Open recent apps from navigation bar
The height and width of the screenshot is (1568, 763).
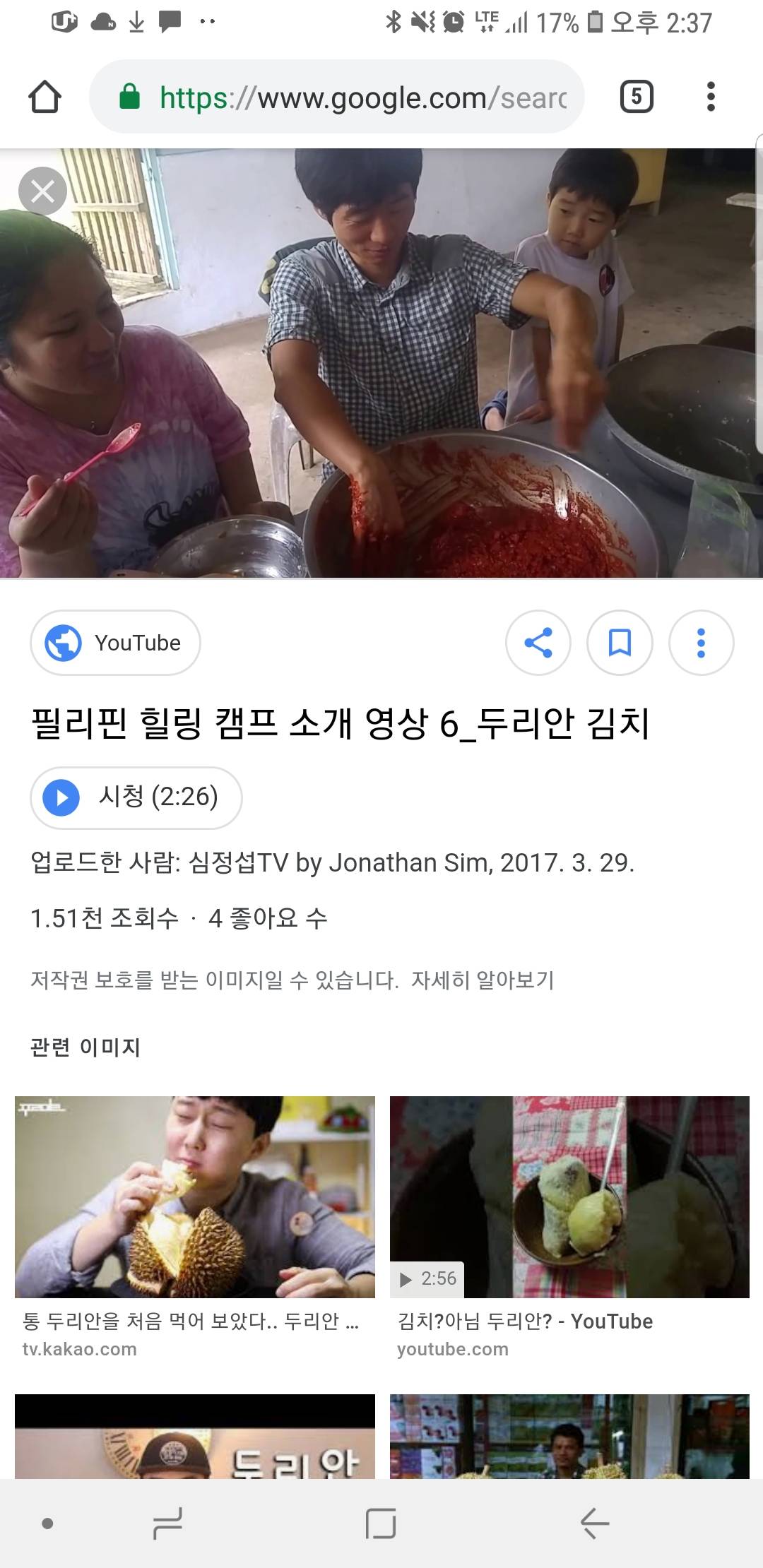168,1524
